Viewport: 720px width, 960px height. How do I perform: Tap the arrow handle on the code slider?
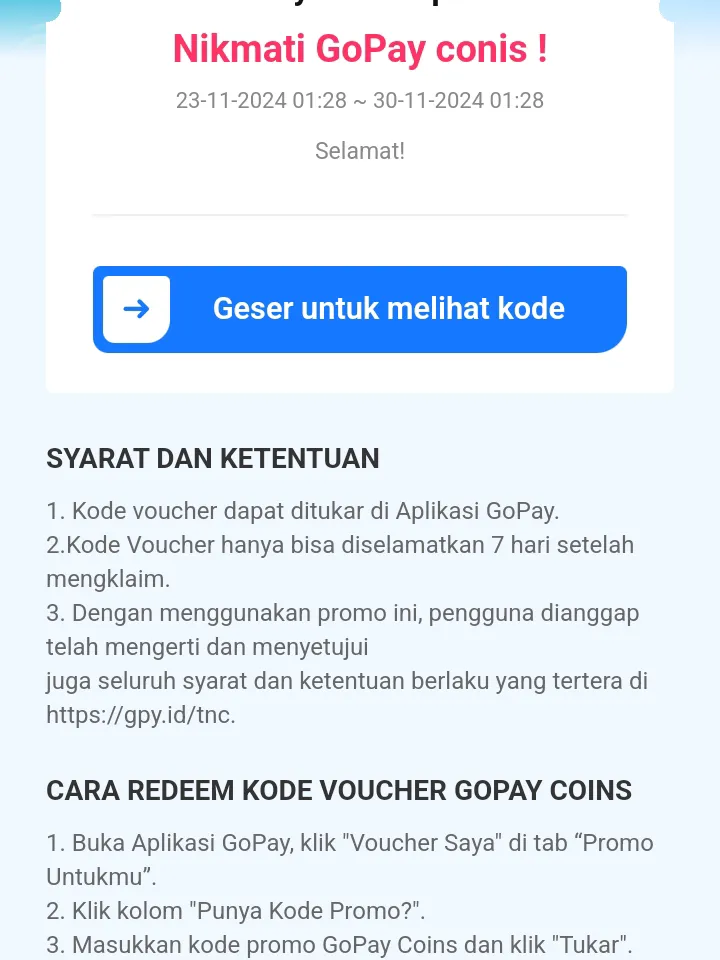point(136,309)
